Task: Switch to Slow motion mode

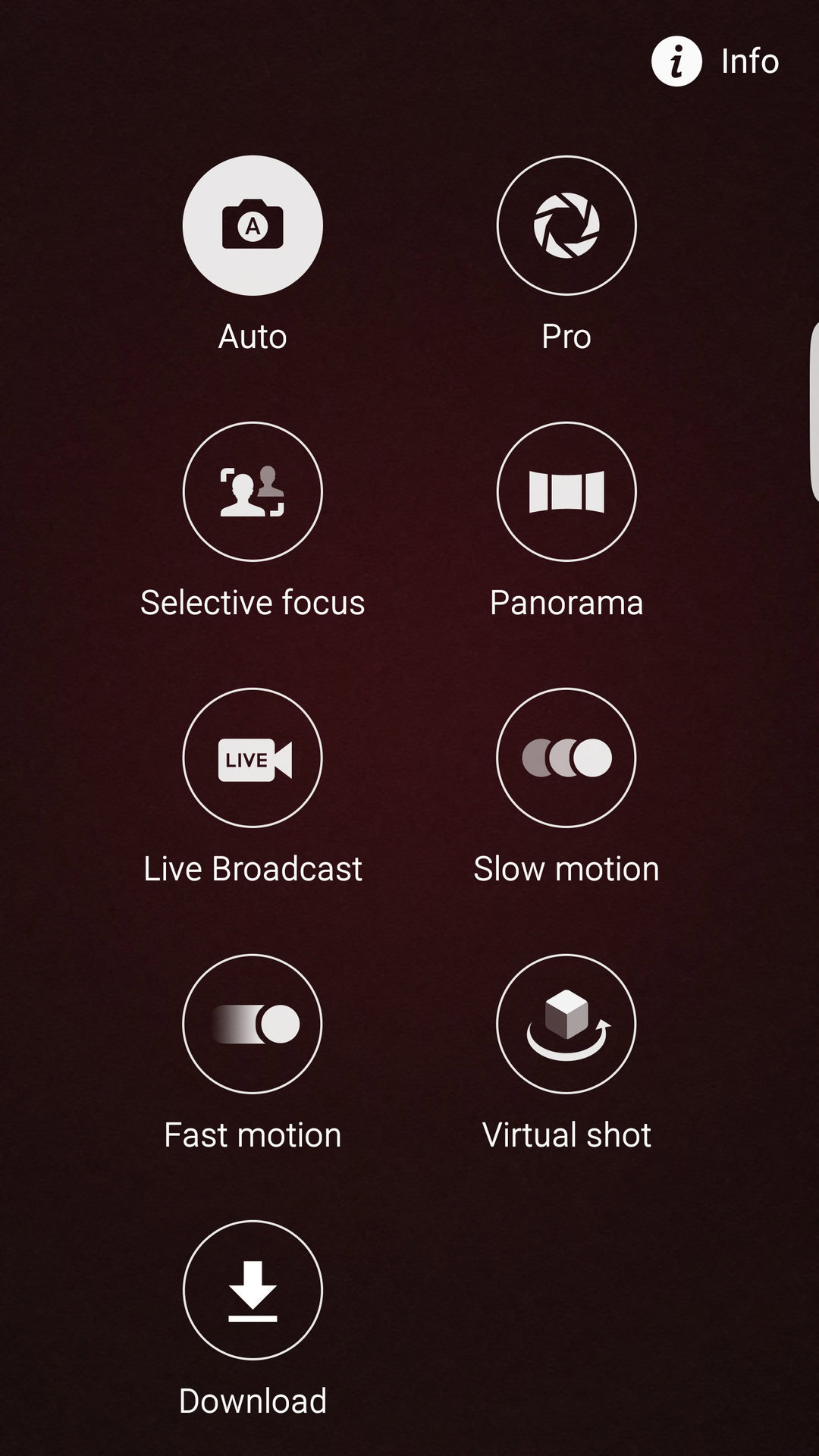Action: point(566,758)
